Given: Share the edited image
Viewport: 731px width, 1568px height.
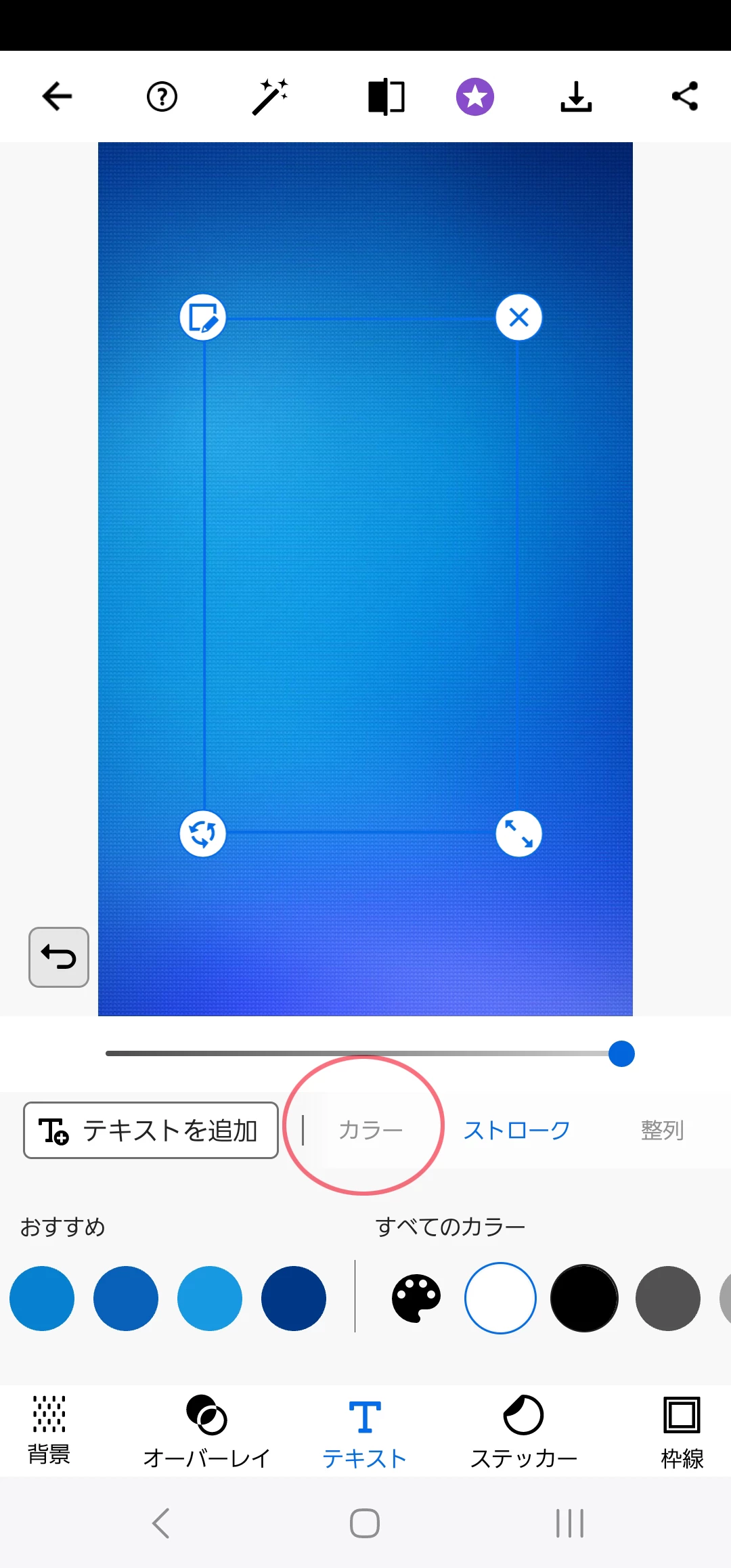Looking at the screenshot, I should 684,97.
